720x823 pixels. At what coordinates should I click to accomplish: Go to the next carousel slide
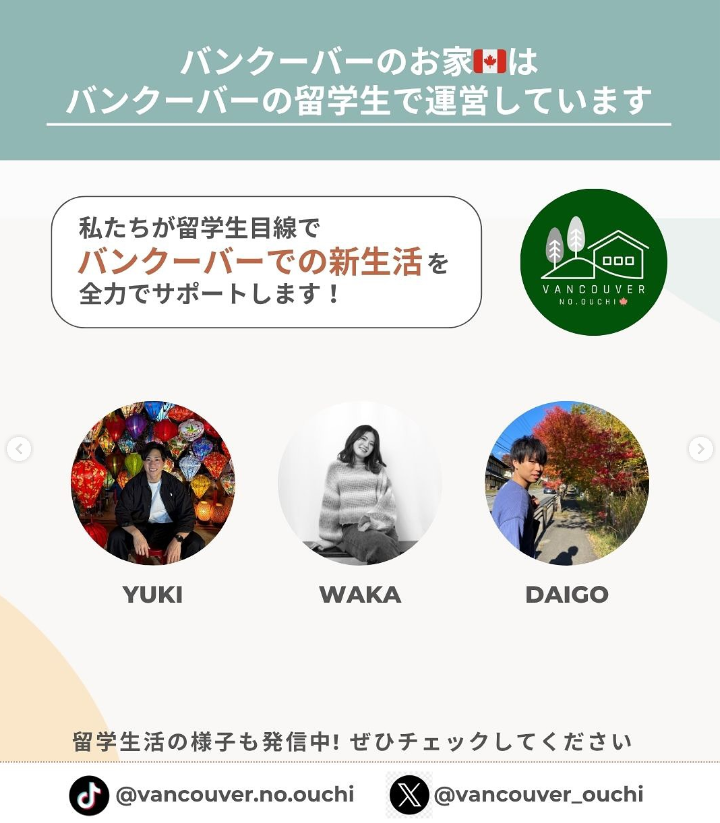(x=701, y=449)
